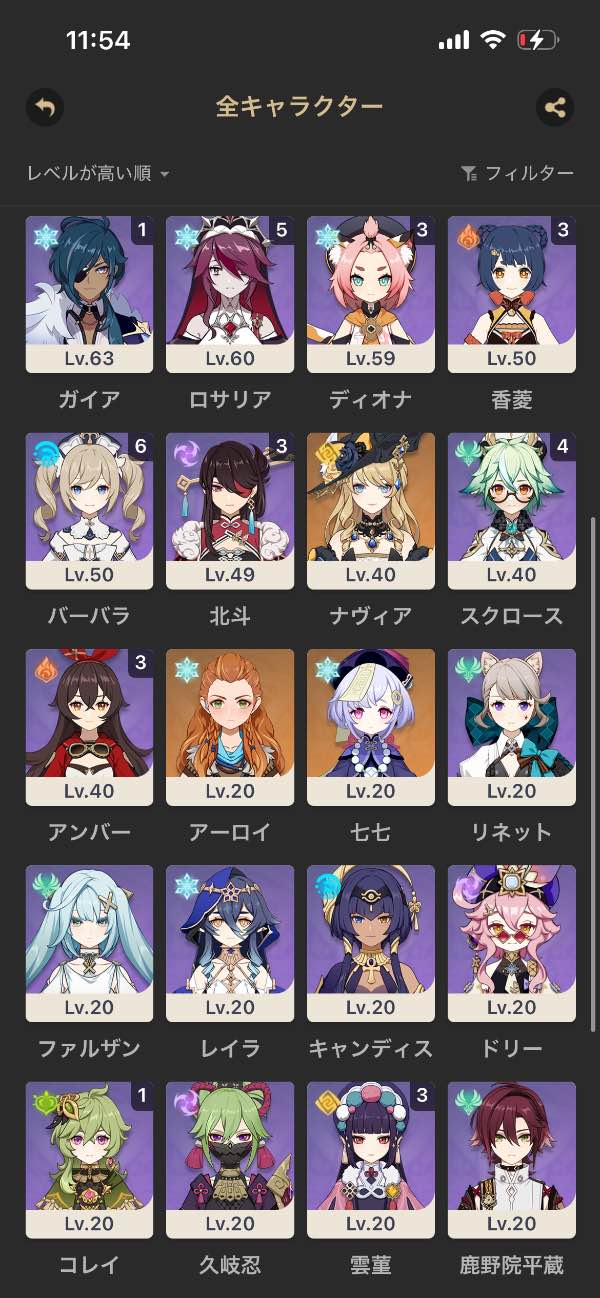View キャンディス character details
The width and height of the screenshot is (600, 1298).
click(371, 942)
